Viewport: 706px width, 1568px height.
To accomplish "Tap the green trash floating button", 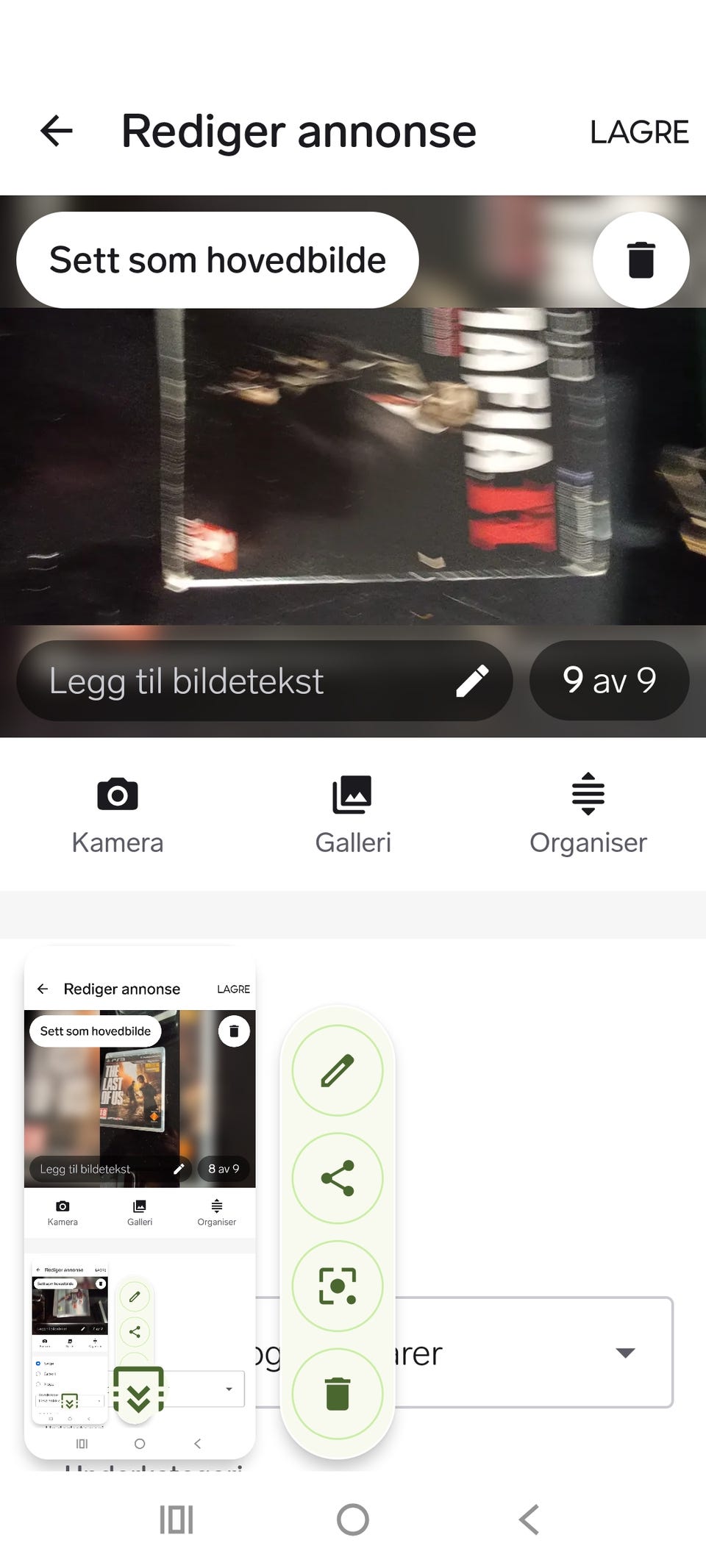I will pos(338,1392).
